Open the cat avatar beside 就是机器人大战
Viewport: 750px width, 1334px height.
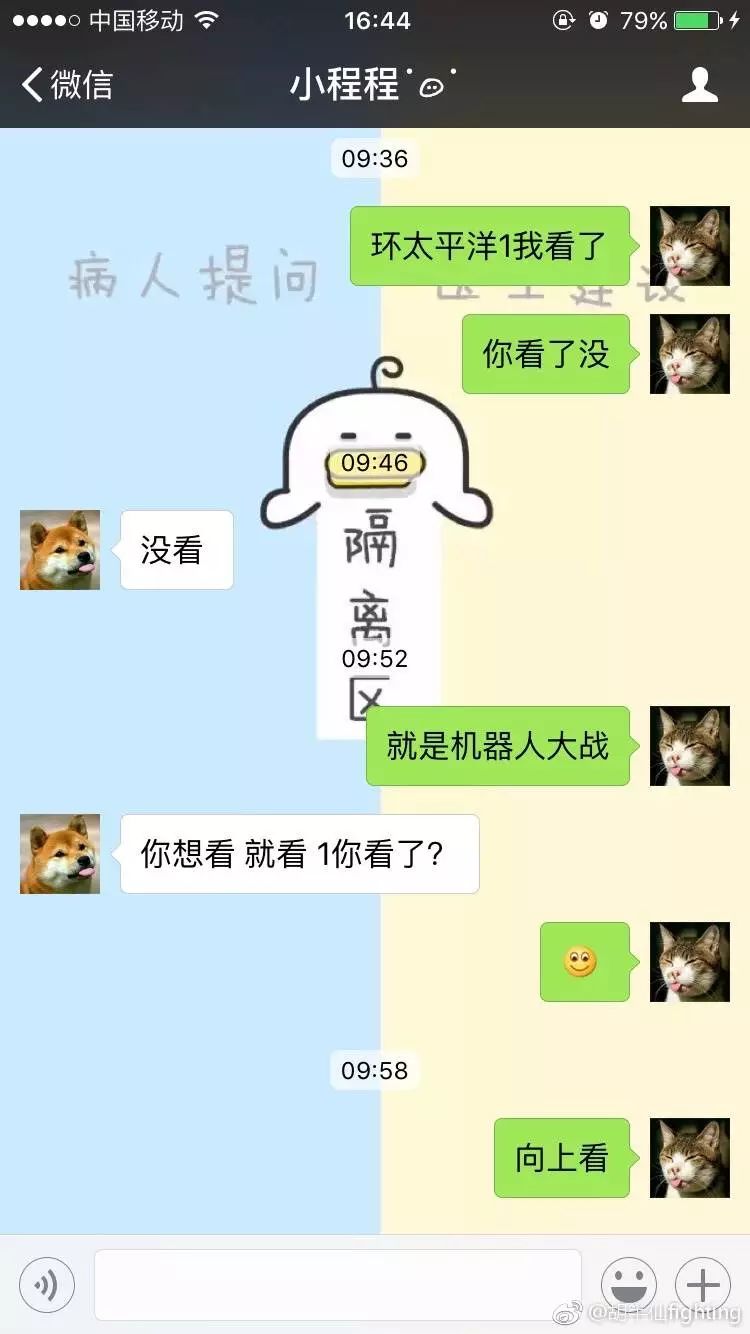click(x=690, y=746)
